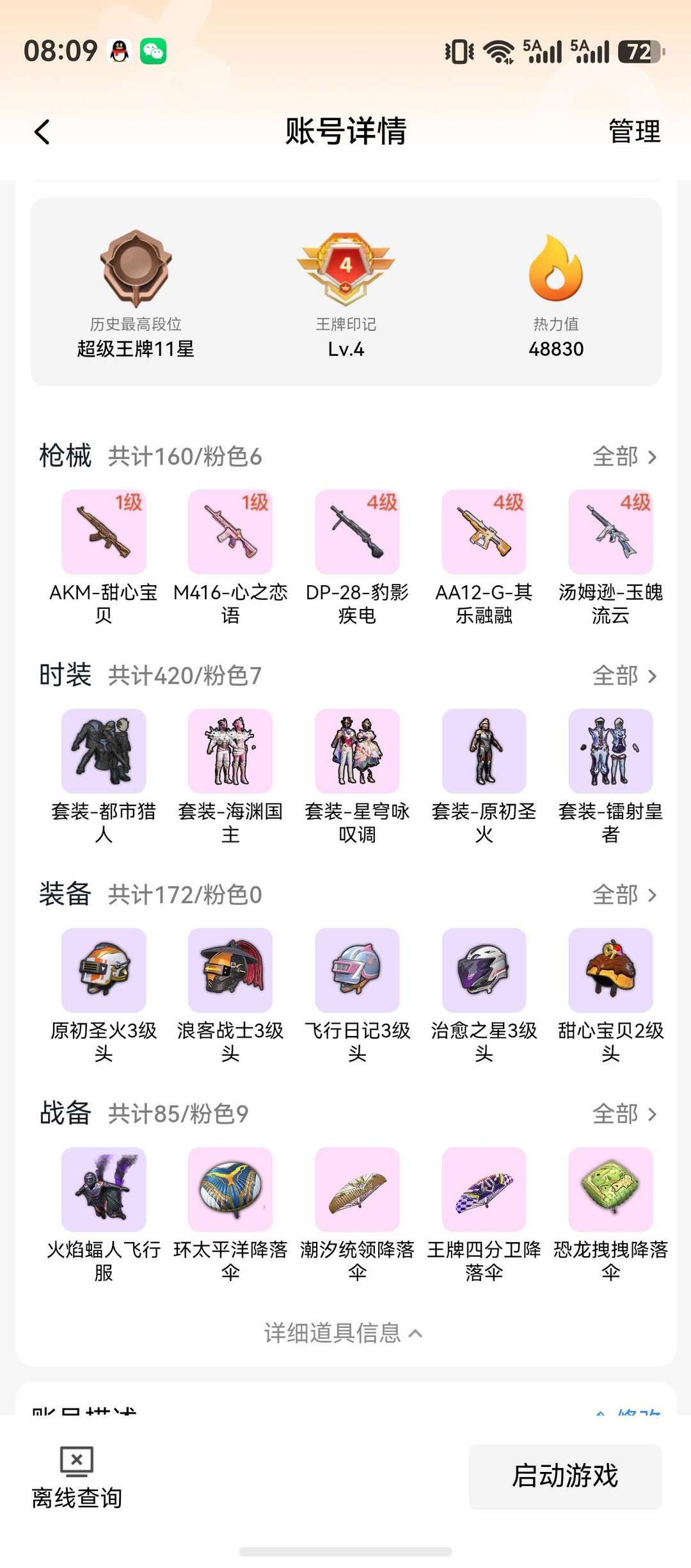This screenshot has height=1568, width=691.
Task: Go back using the top-left arrow
Action: coord(42,132)
